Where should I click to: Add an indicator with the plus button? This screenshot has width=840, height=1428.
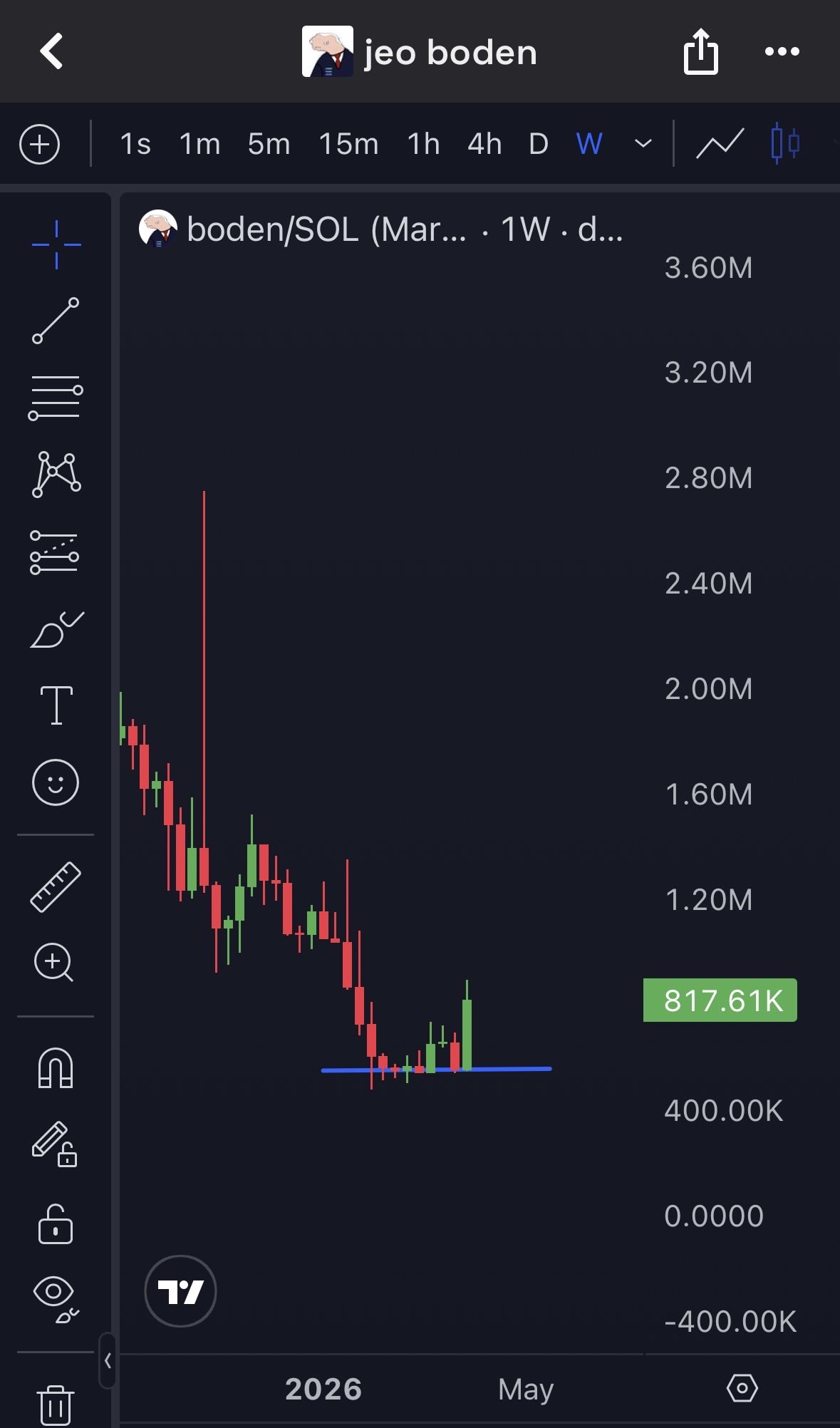(x=40, y=145)
